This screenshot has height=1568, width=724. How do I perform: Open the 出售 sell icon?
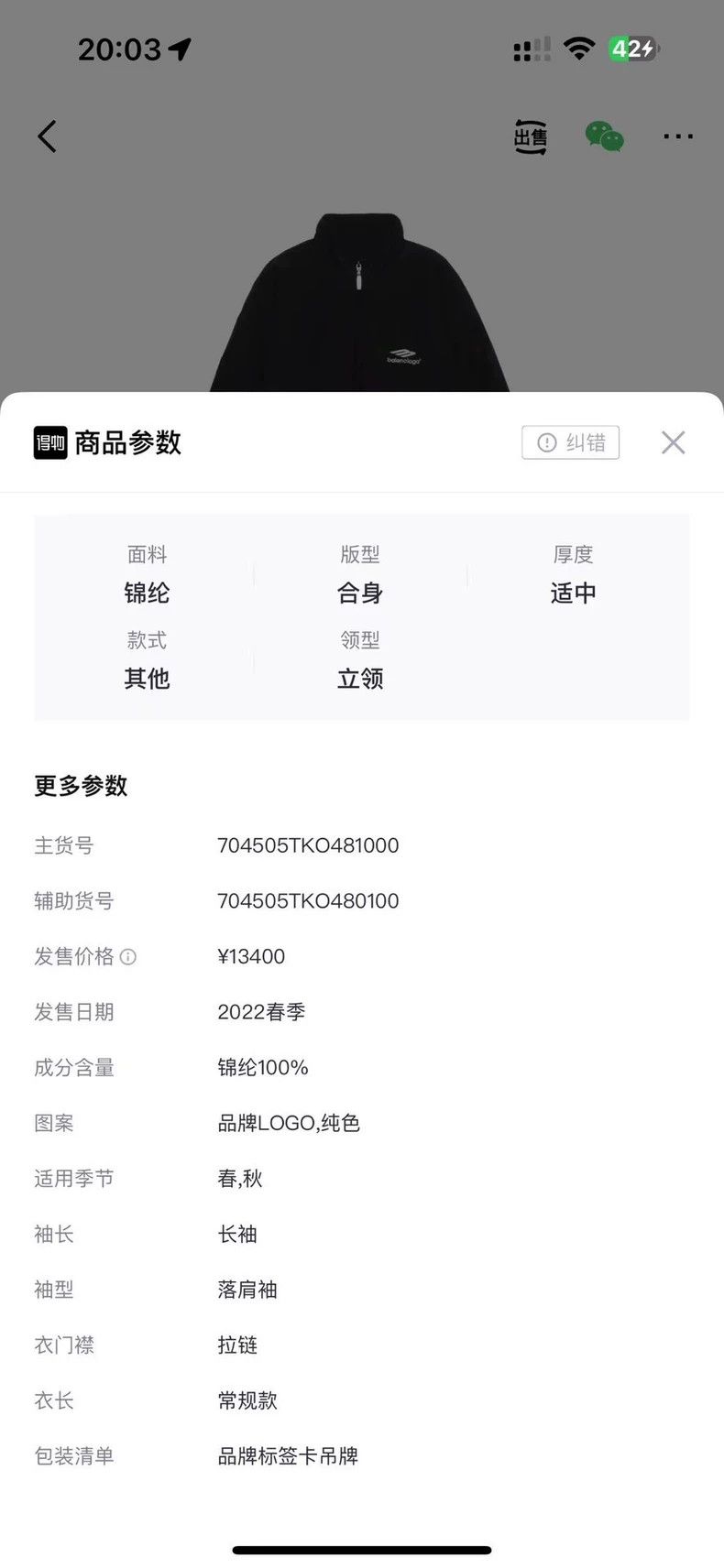530,136
